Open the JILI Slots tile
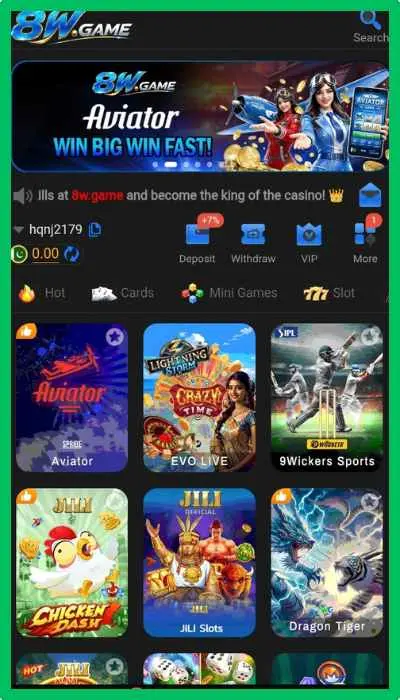 point(200,562)
